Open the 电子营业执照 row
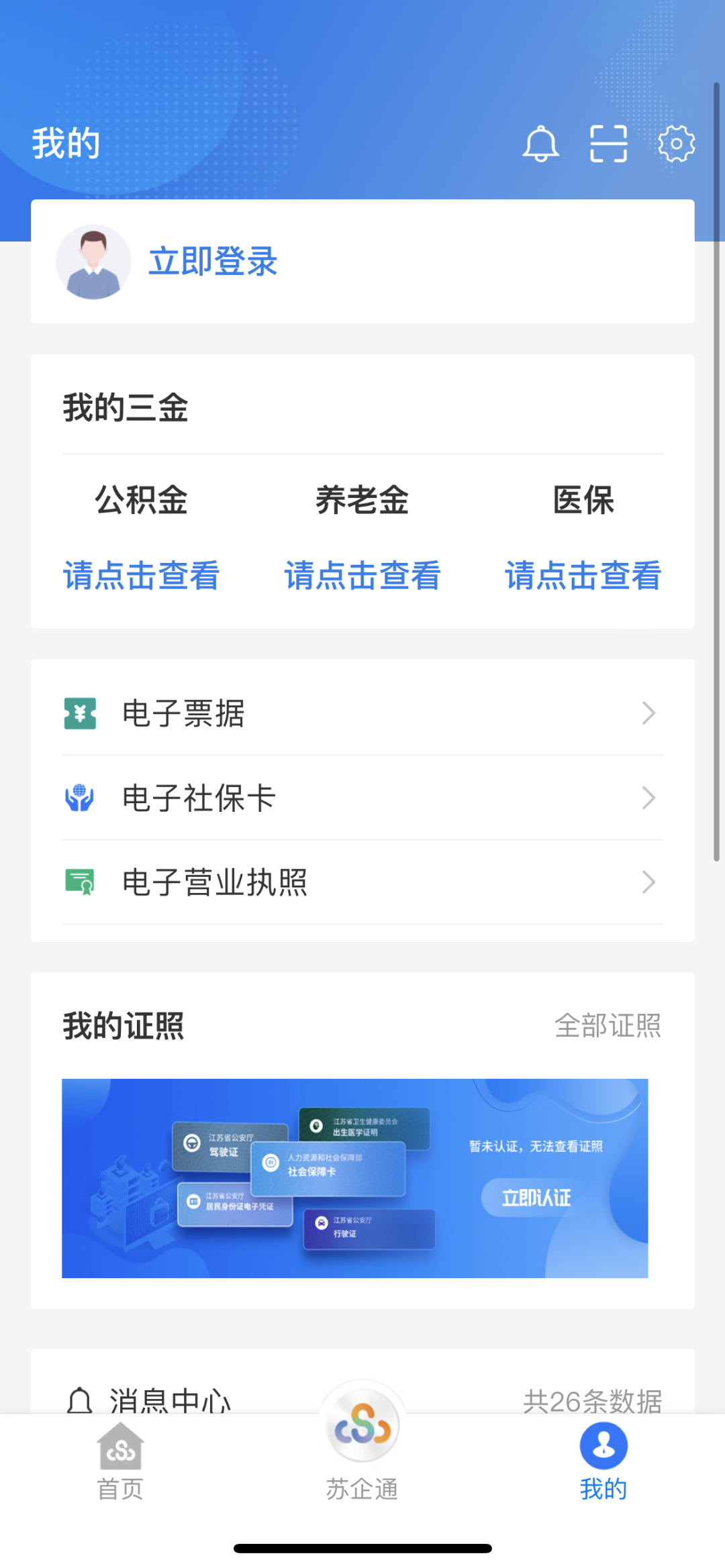Viewport: 725px width, 1568px height. pyautogui.click(x=362, y=882)
